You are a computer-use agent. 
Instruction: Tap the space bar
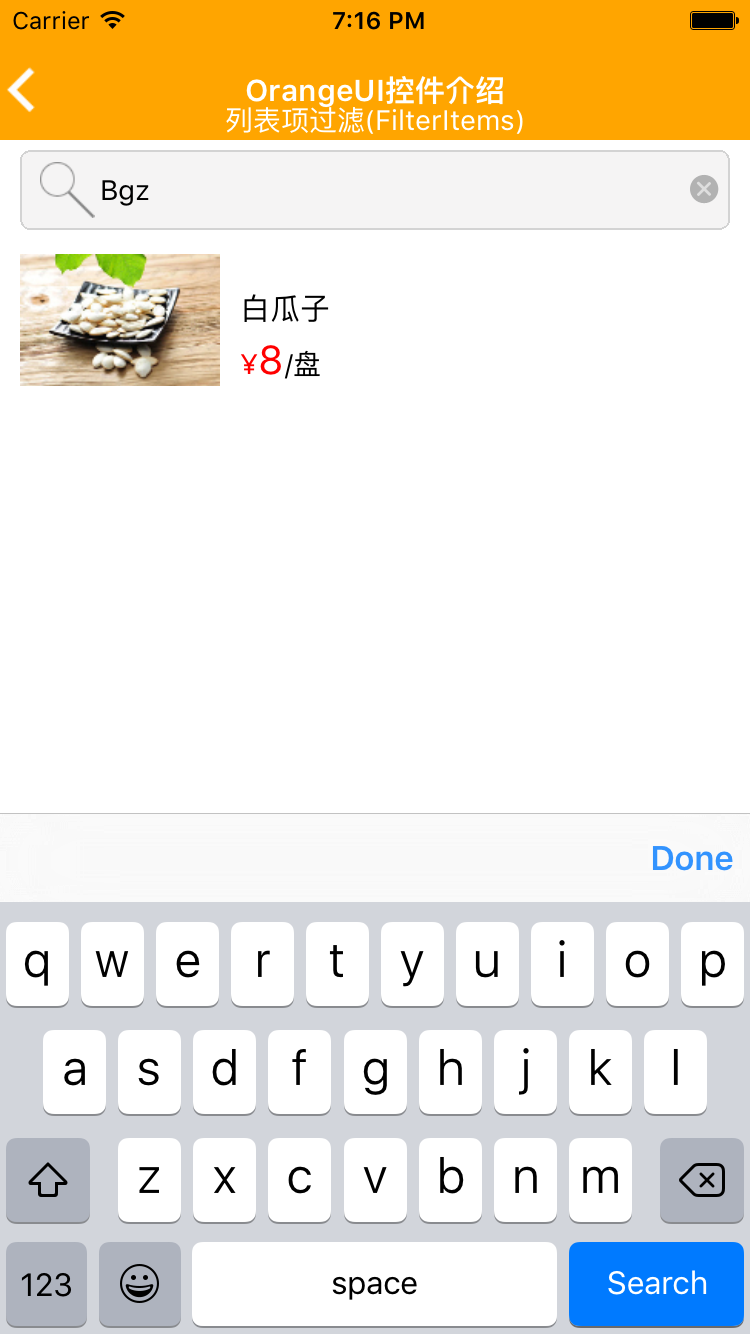pos(374,1284)
